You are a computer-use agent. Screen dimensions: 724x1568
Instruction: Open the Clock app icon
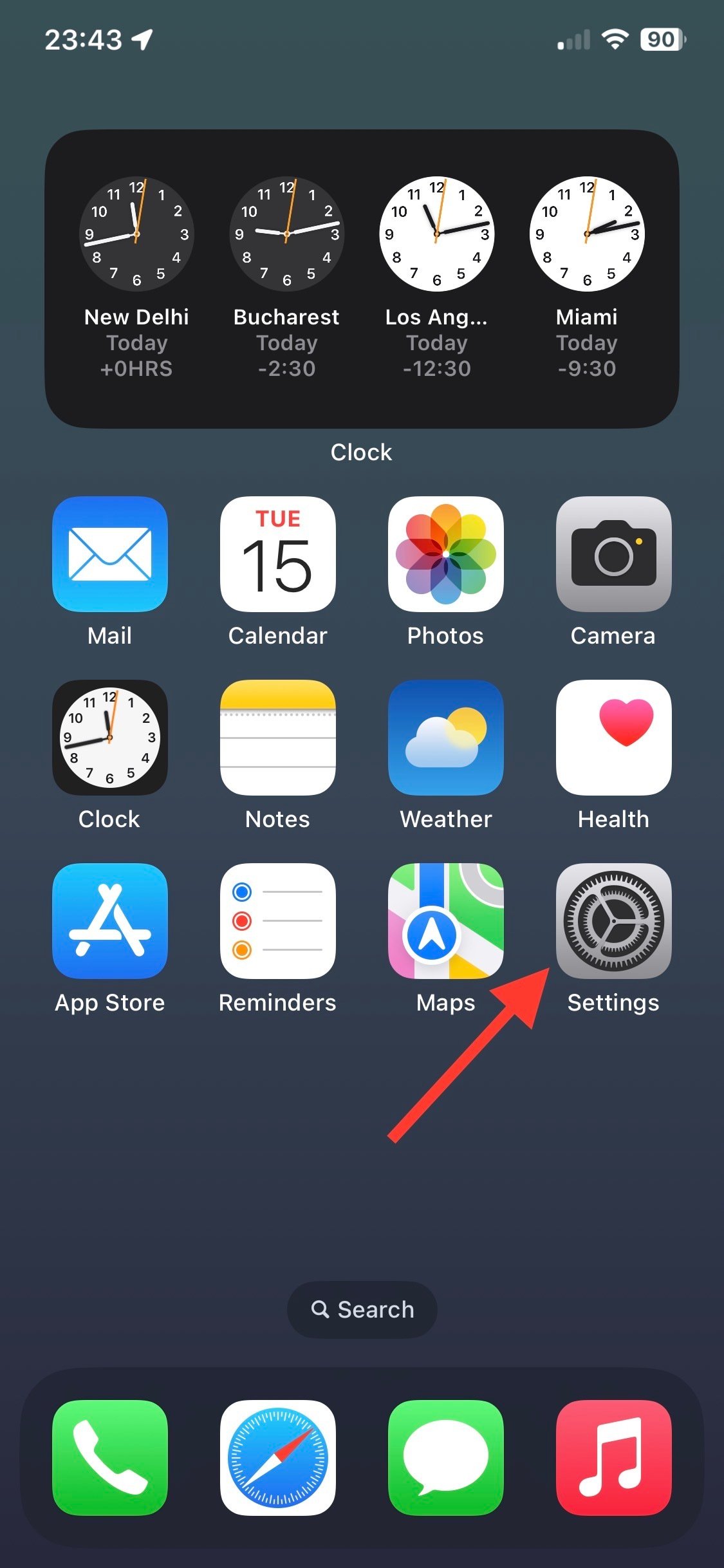click(110, 737)
